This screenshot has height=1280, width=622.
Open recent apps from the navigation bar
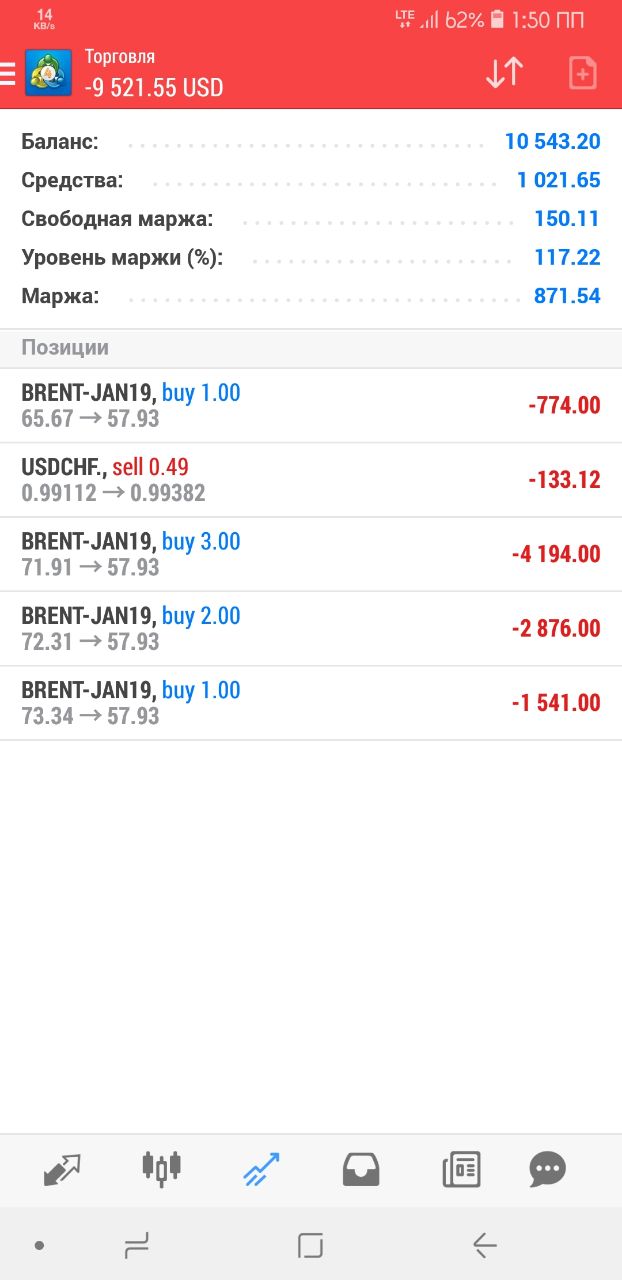(137, 1245)
